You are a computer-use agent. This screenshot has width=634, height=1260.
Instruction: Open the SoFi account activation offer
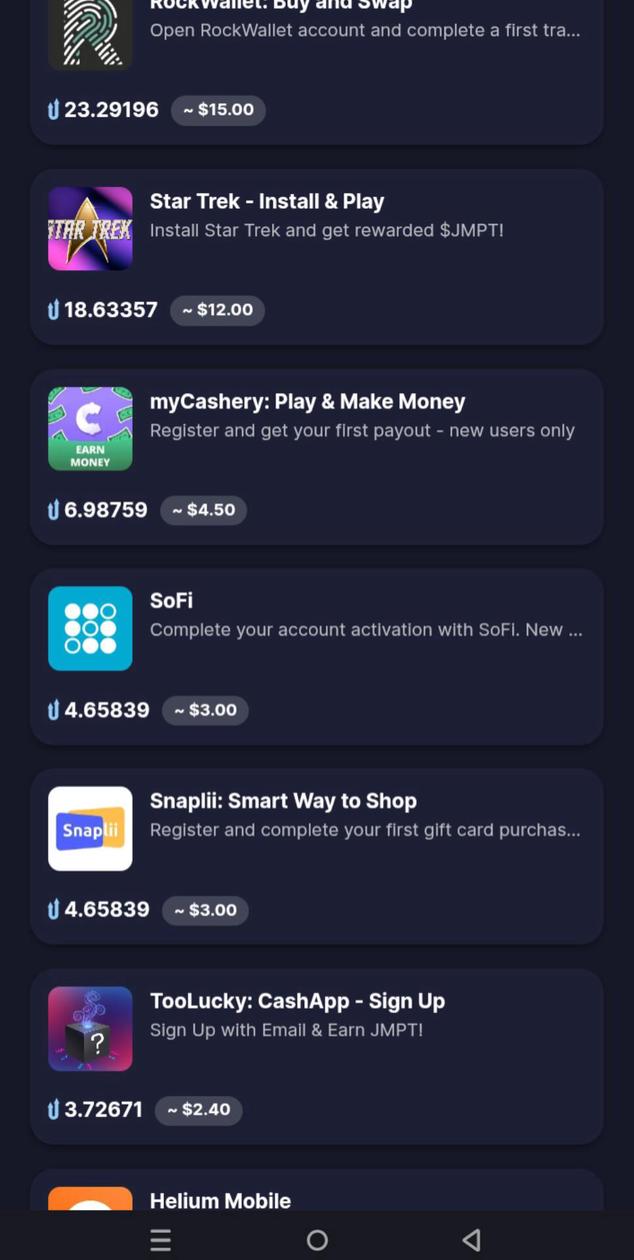pyautogui.click(x=316, y=656)
